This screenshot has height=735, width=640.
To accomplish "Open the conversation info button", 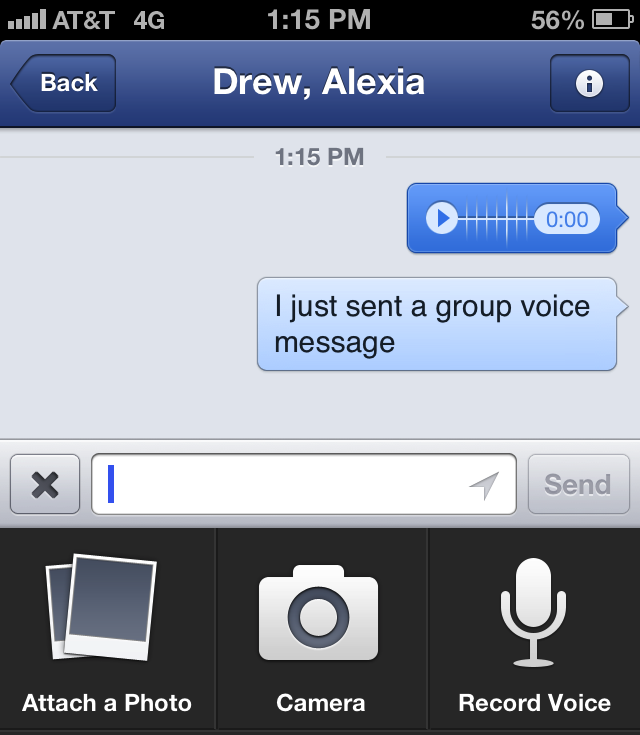I will tap(588, 84).
